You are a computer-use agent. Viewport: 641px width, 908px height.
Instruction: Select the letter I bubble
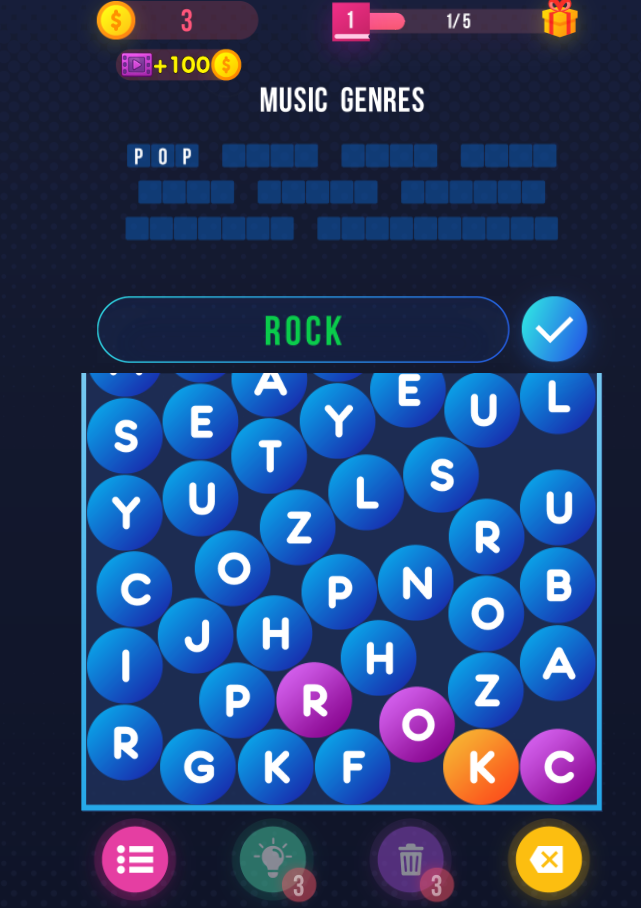[125, 666]
